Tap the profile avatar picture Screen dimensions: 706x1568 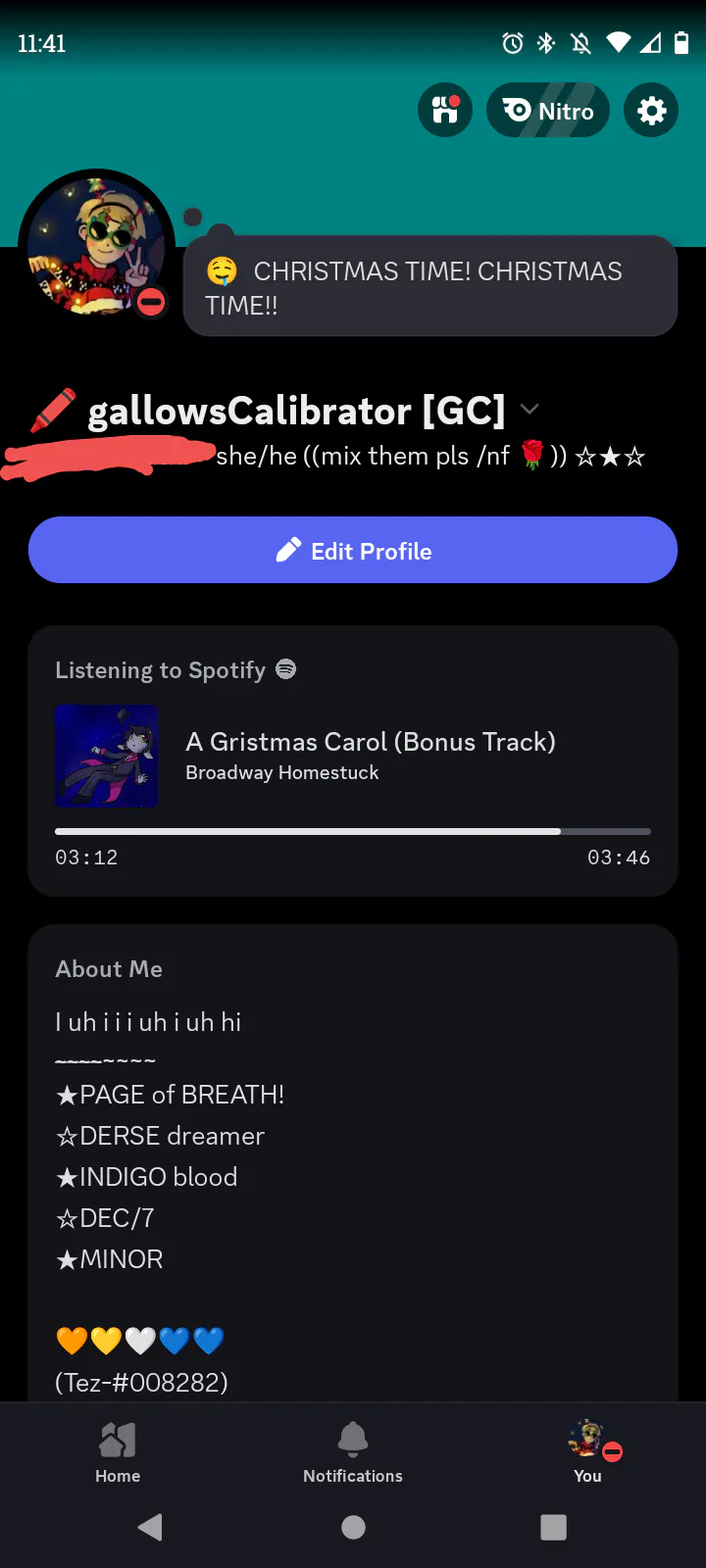coord(96,246)
